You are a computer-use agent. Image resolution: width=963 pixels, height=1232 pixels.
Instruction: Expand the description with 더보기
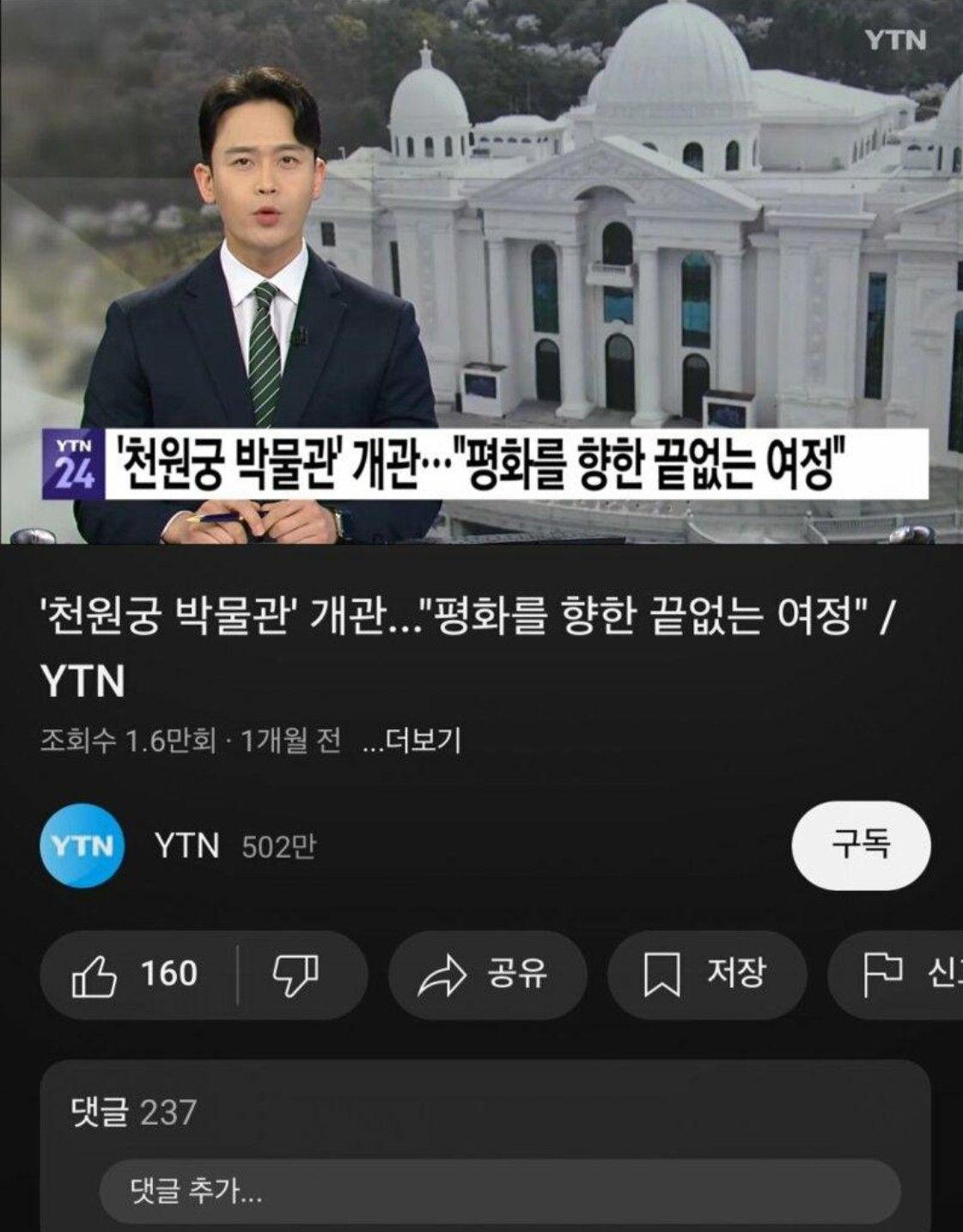pos(412,741)
